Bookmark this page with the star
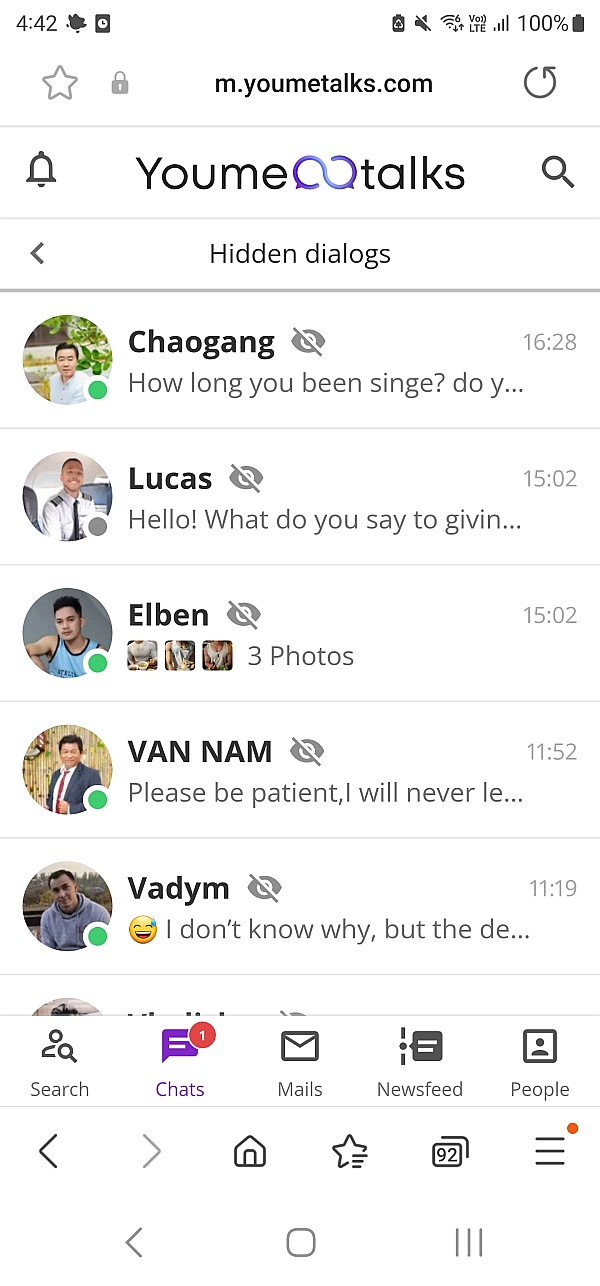600x1286 pixels. 60,84
